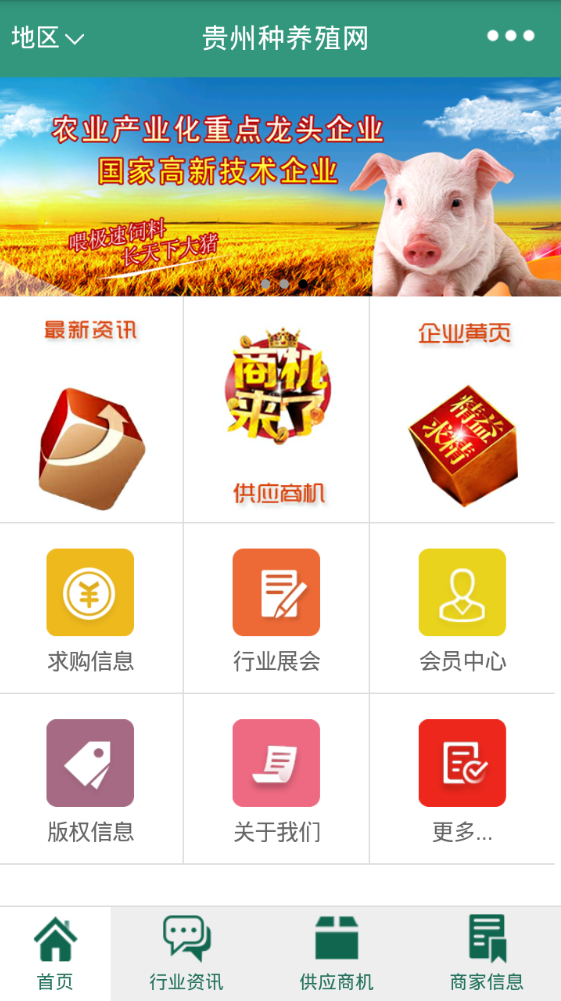Switch to the 商家信息 tab
561x1001 pixels.
pos(487,954)
